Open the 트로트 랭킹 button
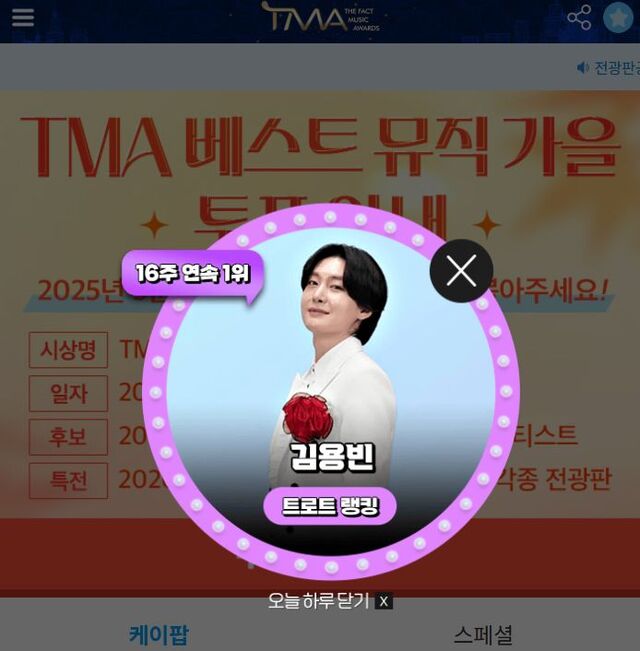Image resolution: width=640 pixels, height=651 pixels. pyautogui.click(x=330, y=506)
